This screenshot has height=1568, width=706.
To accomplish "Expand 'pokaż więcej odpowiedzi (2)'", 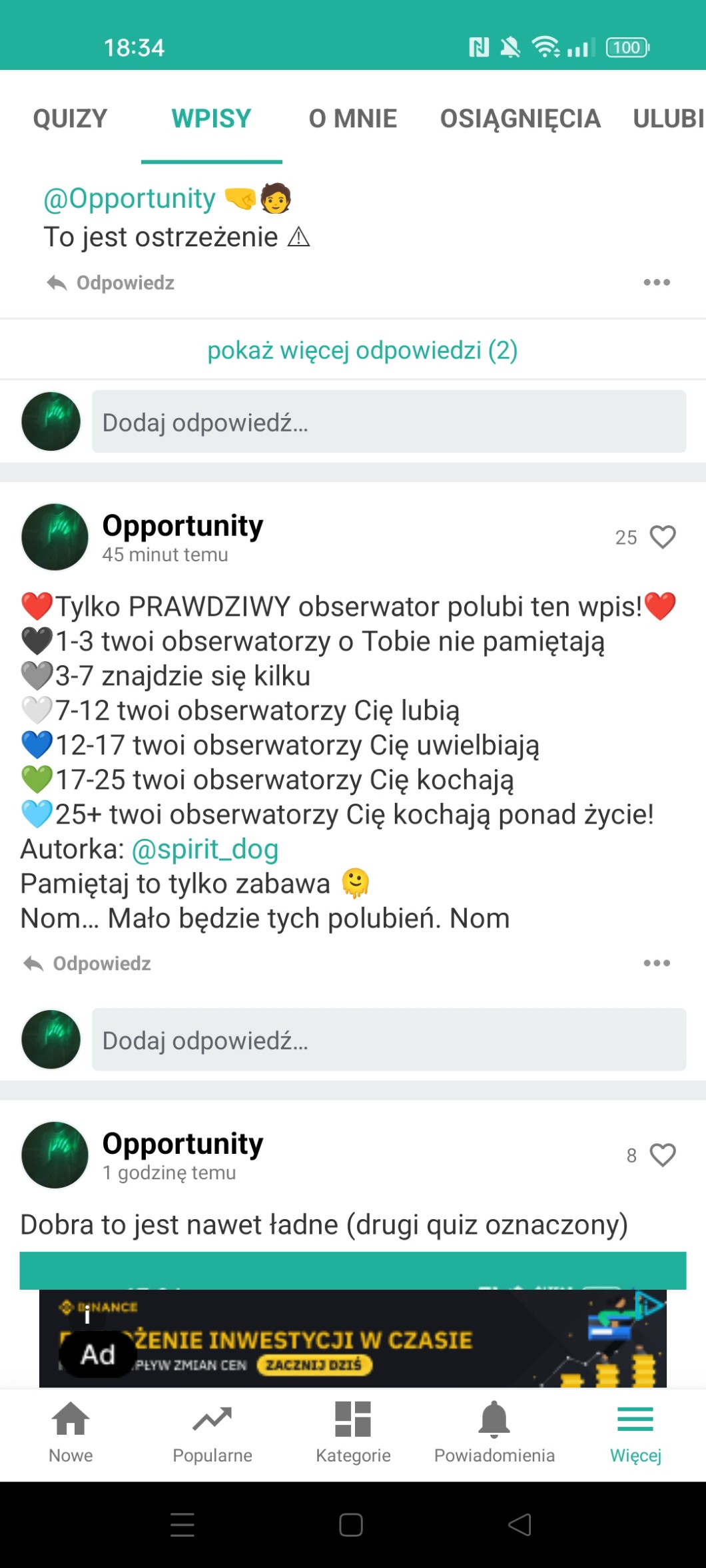I will point(362,350).
